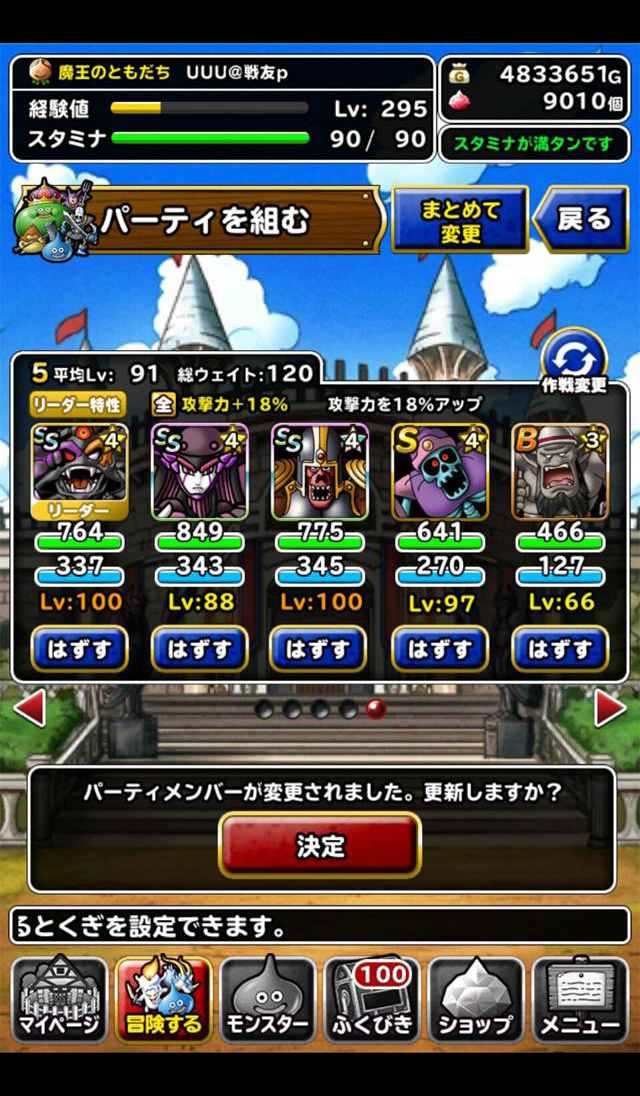This screenshot has height=1096, width=640.
Task: Go to previous party with left arrow
Action: 29,708
